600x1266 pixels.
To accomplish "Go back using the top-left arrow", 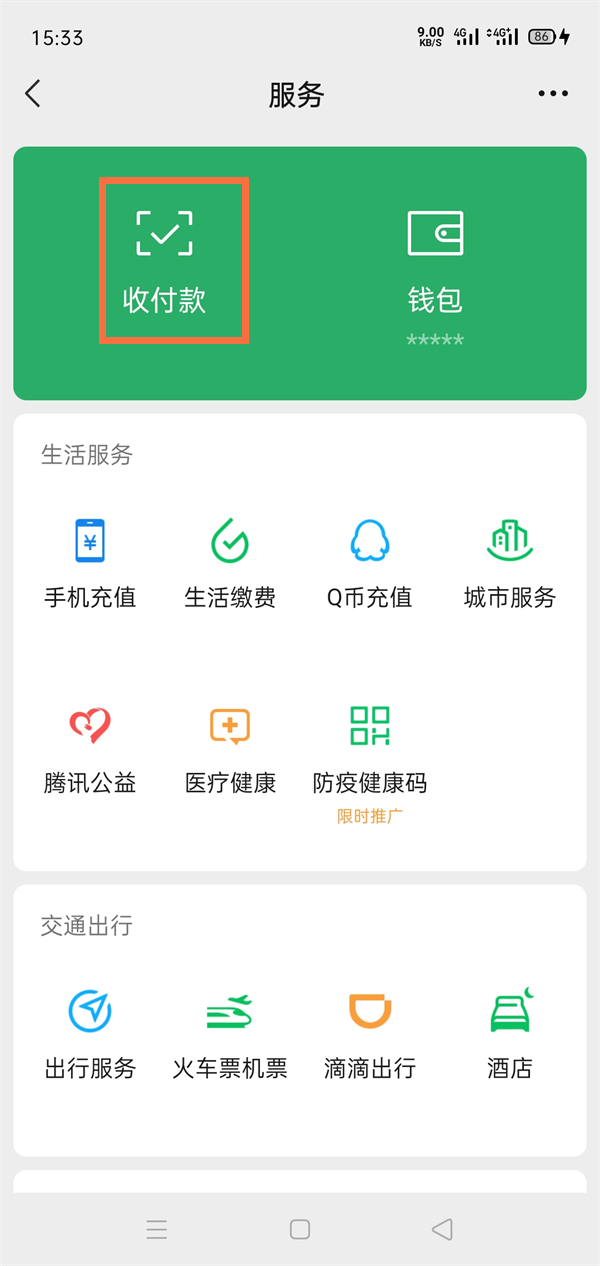I will (x=33, y=94).
